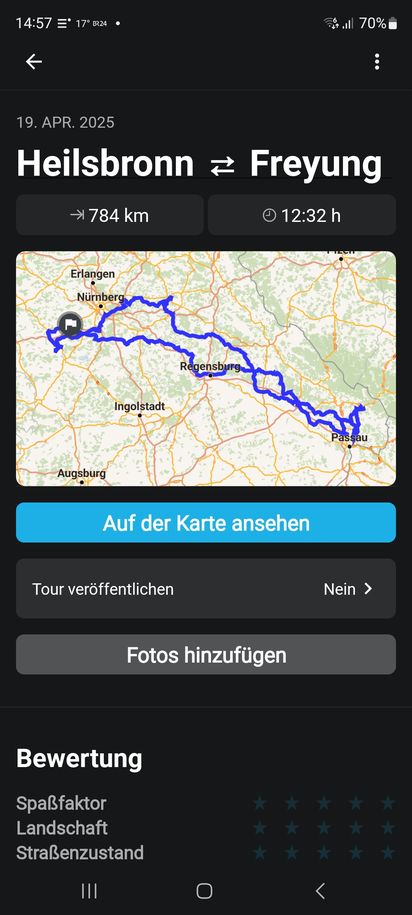This screenshot has height=915, width=412.
Task: Open the route map preview
Action: click(x=206, y=369)
